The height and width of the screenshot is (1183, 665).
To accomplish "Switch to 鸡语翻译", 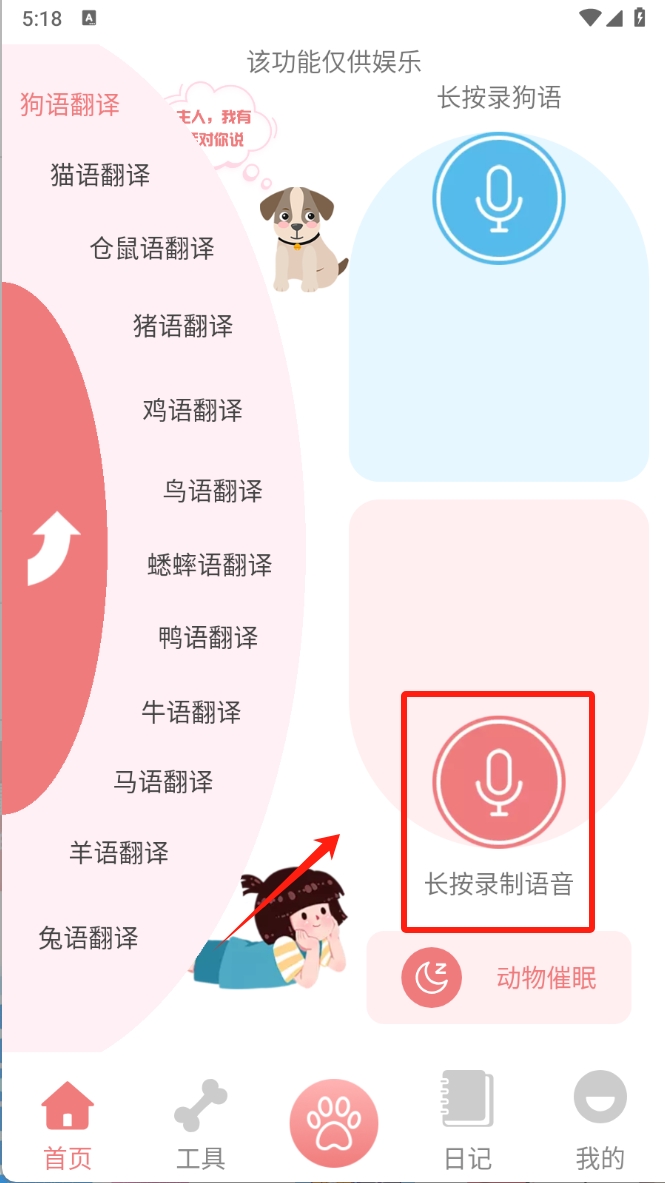I will click(x=192, y=410).
